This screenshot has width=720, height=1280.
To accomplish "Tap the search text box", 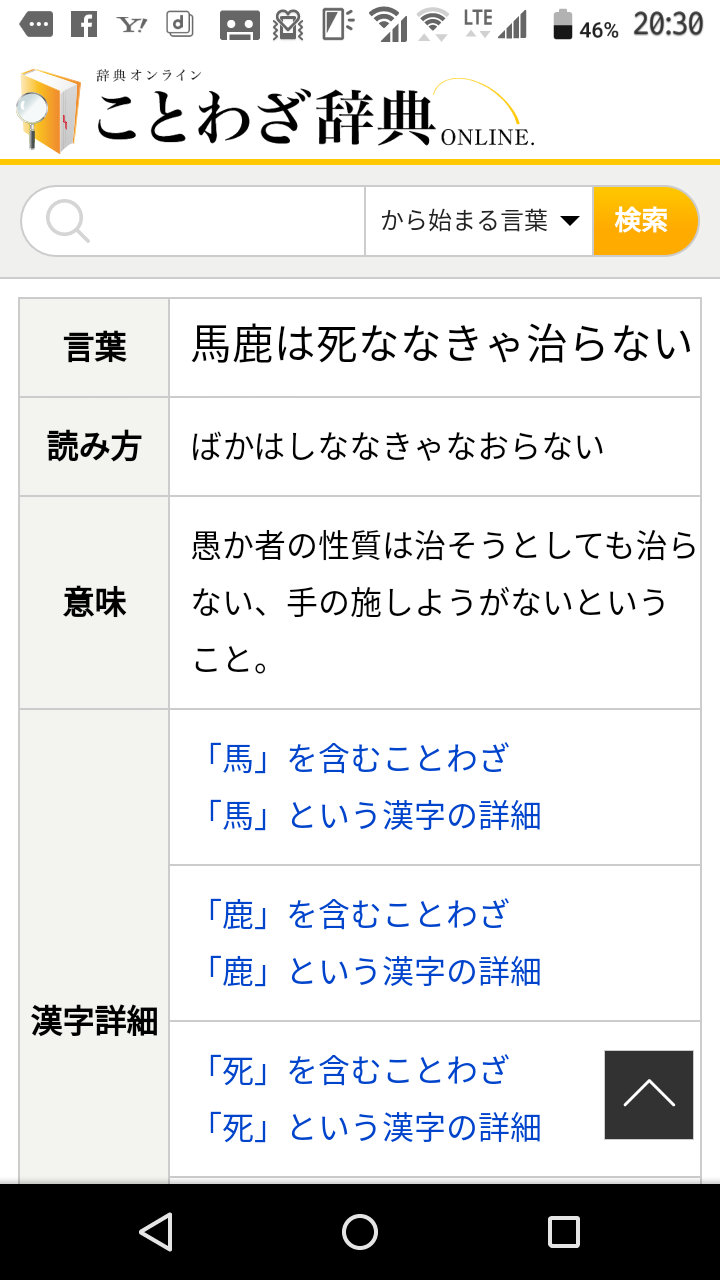I will [x=193, y=221].
